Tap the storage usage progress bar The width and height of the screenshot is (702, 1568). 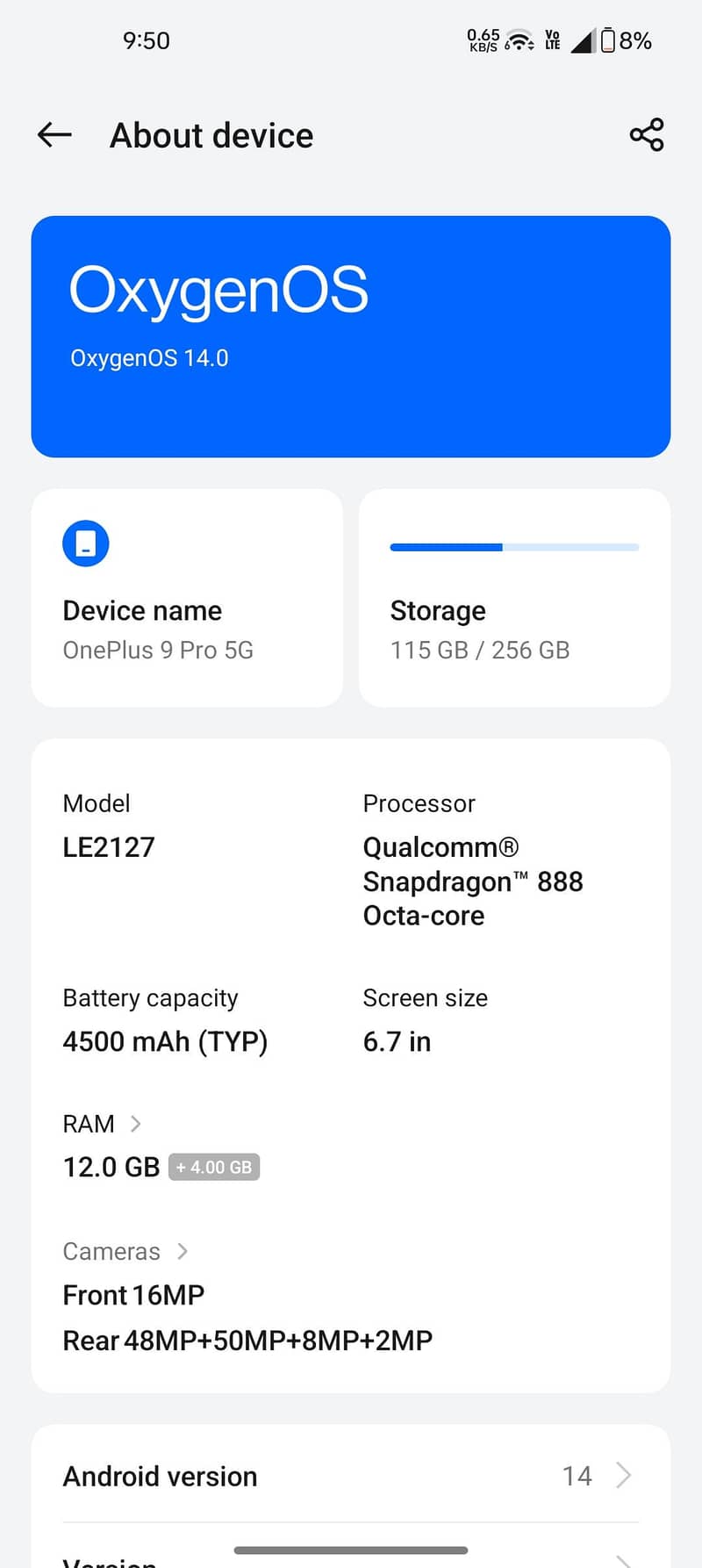pos(514,547)
